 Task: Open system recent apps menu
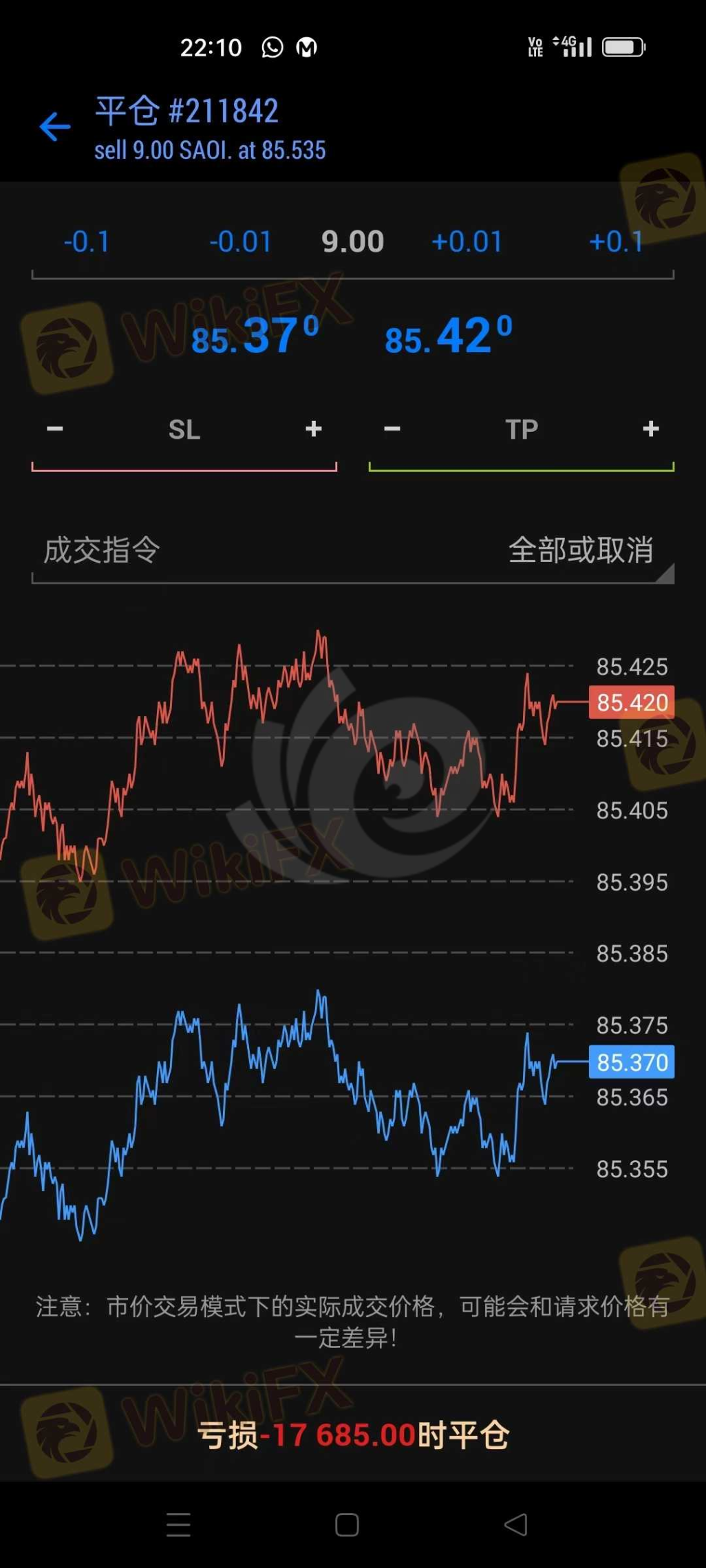178,1525
